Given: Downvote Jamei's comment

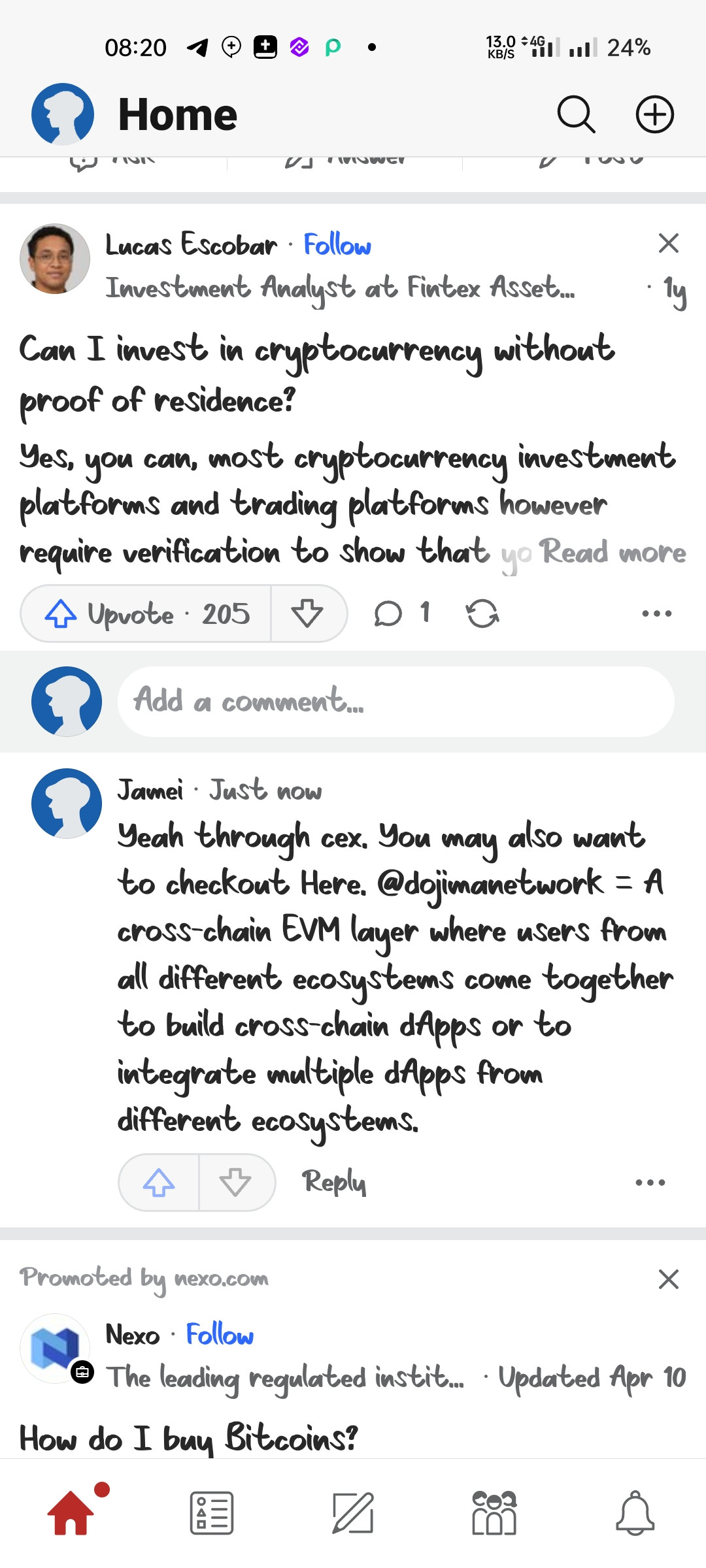Looking at the screenshot, I should (235, 1183).
